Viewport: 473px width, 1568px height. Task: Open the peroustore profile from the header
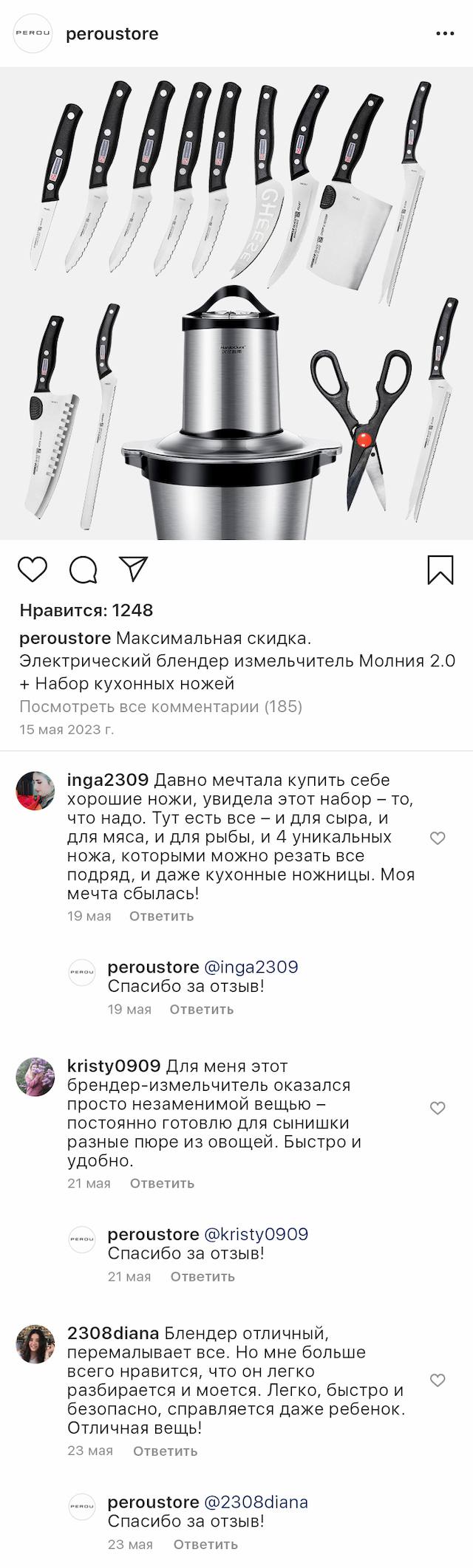pos(112,34)
